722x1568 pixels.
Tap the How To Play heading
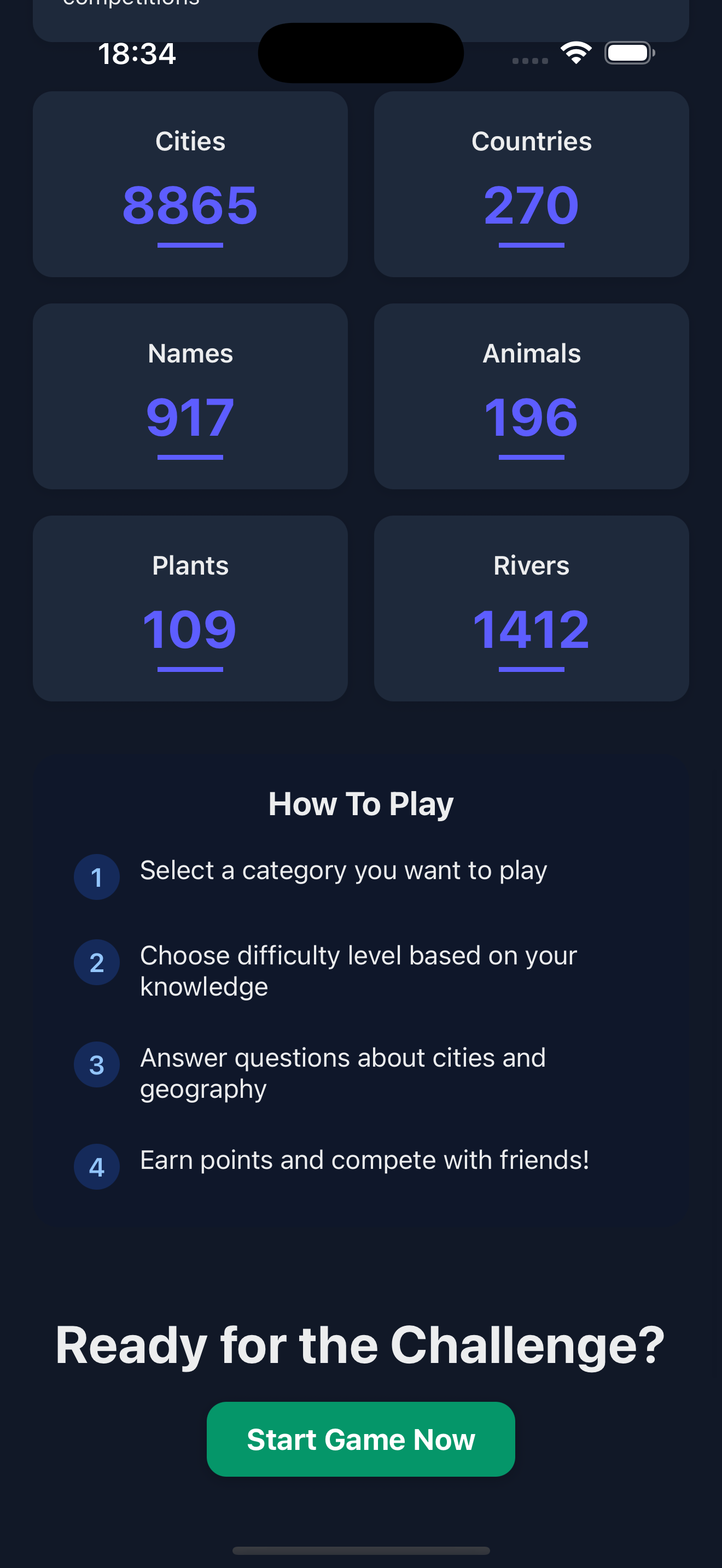360,803
